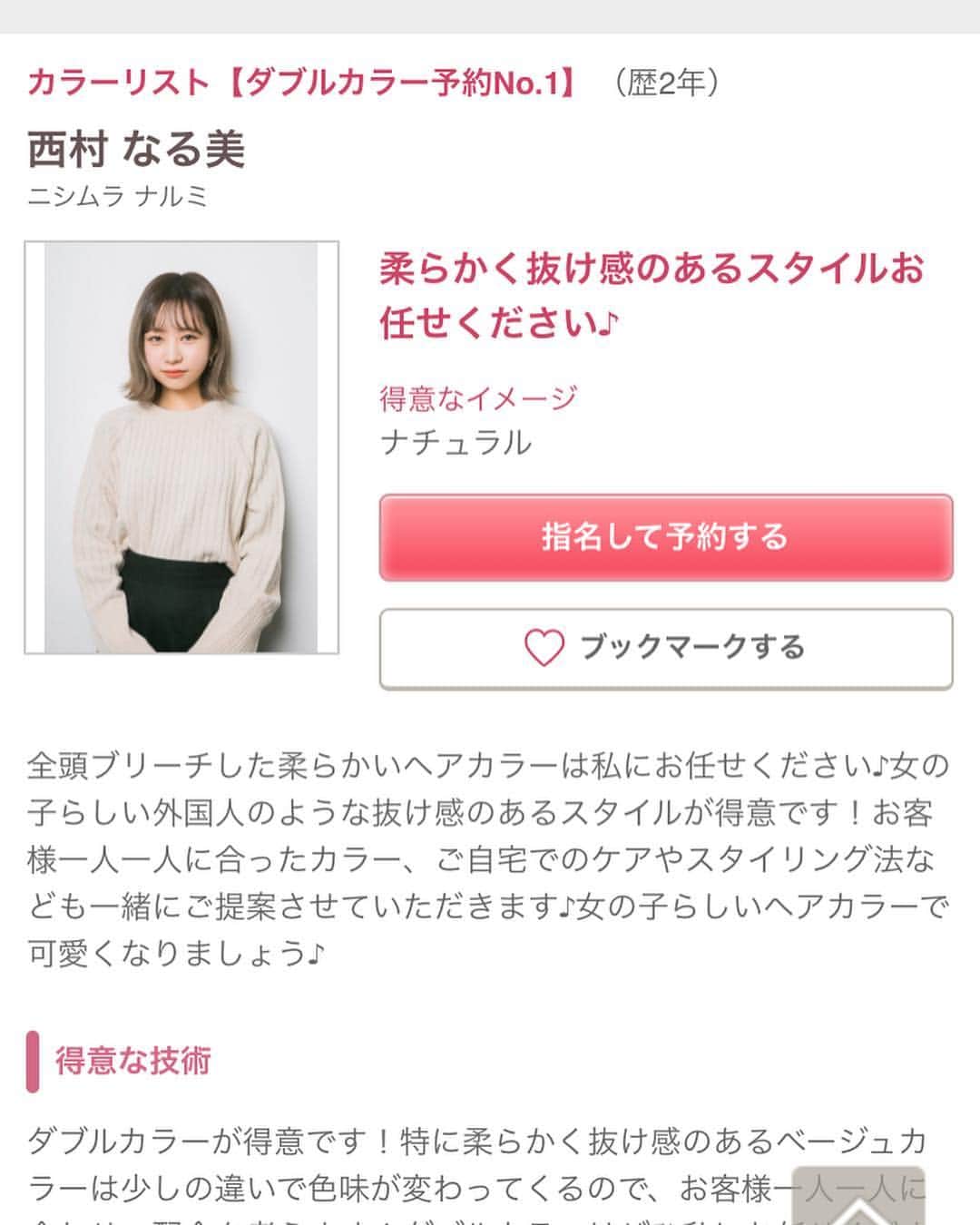Open 西村 なる美's profile photo
The width and height of the screenshot is (980, 1225).
181,447
